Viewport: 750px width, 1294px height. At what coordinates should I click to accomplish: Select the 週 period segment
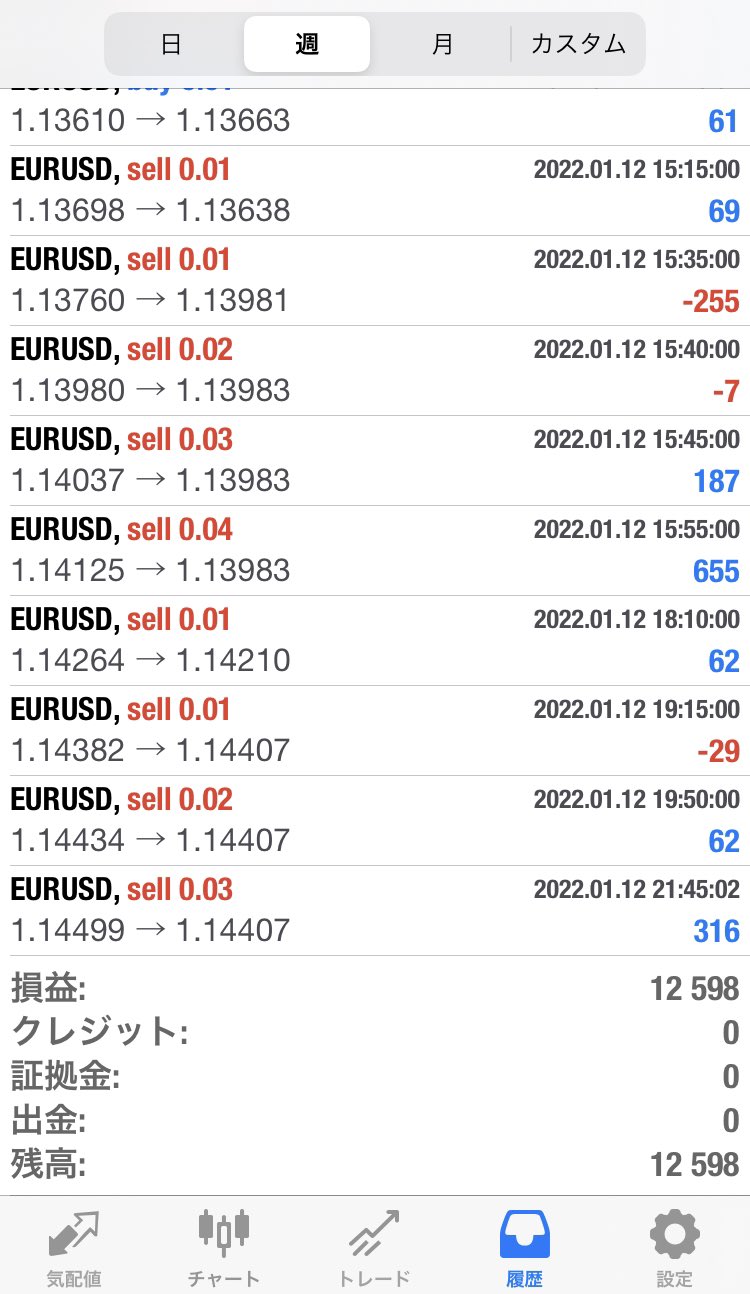click(307, 44)
